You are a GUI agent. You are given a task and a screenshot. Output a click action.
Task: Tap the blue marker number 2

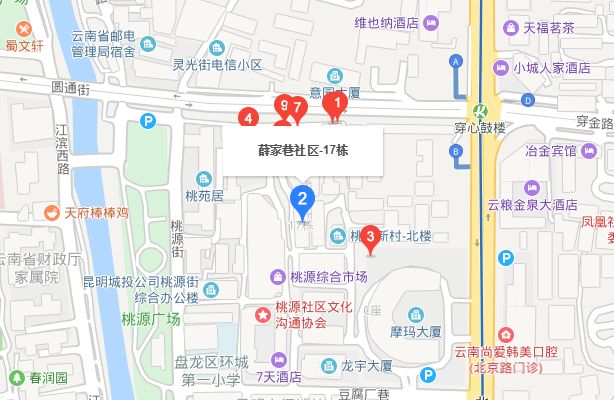(x=303, y=197)
